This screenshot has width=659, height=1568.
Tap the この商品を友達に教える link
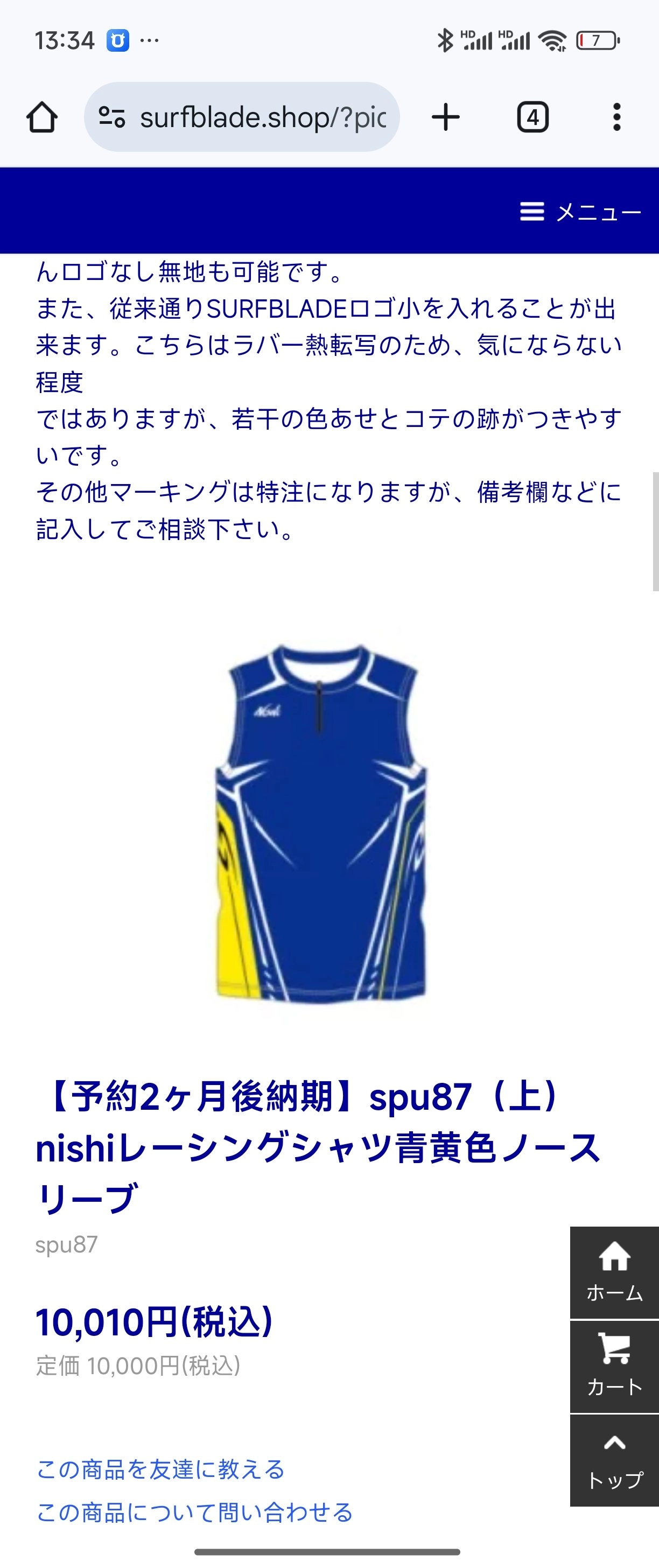(160, 1469)
